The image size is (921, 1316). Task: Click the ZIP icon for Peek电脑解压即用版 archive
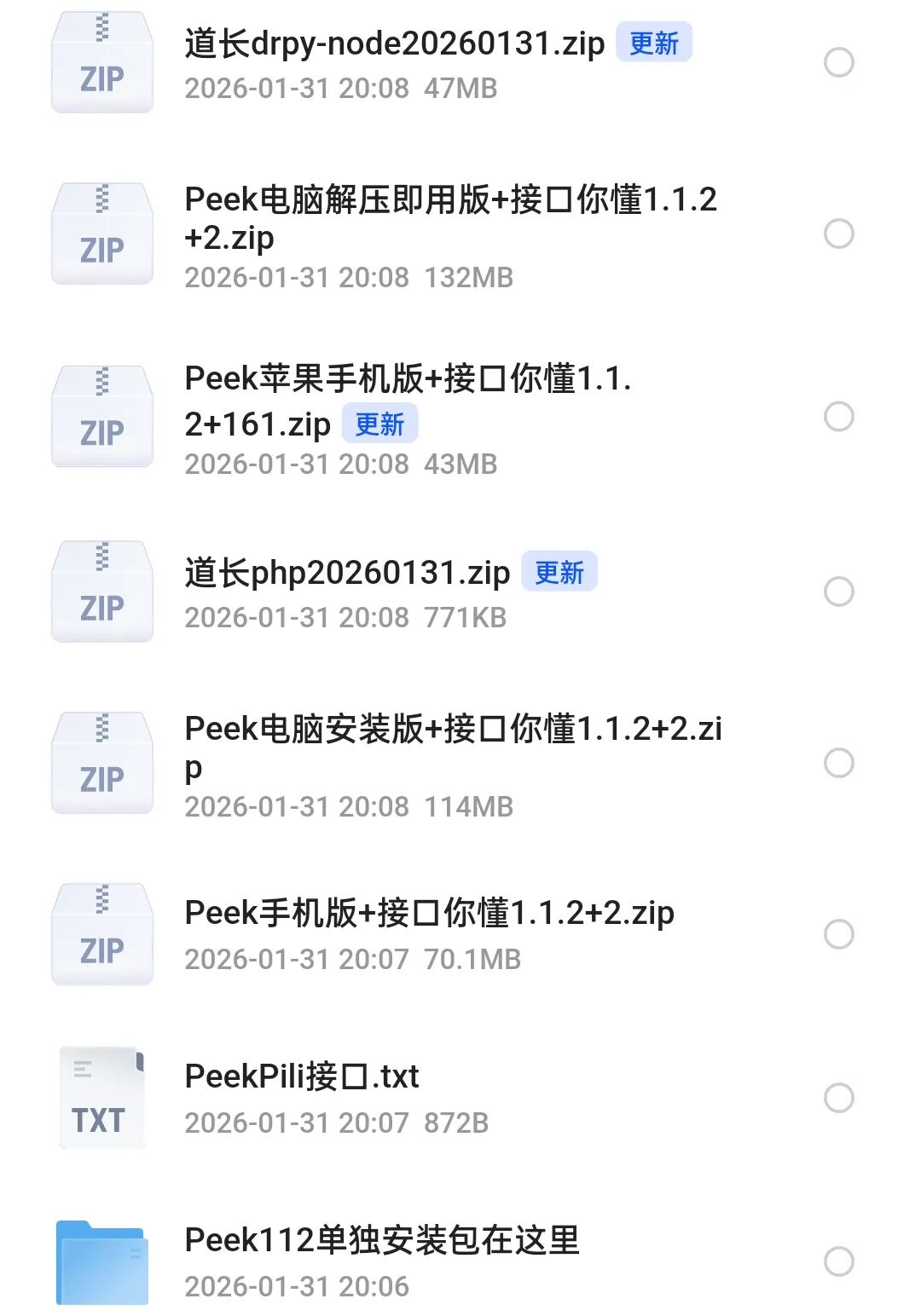point(101,234)
